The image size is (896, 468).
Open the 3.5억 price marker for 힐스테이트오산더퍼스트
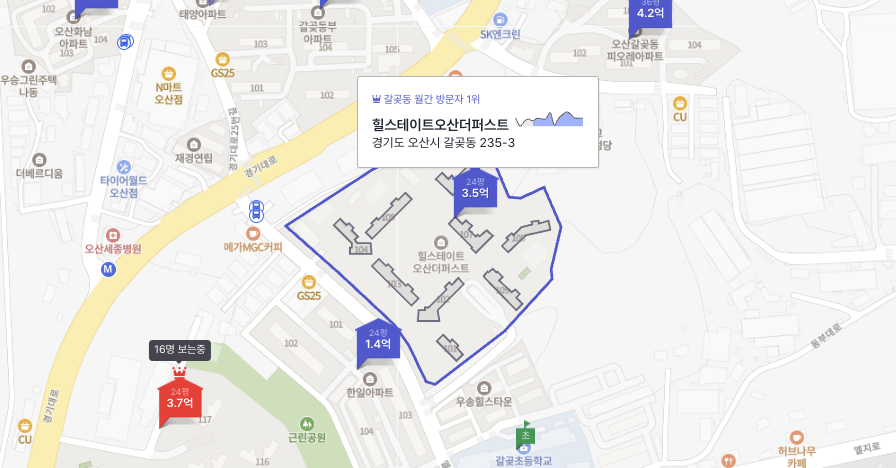tap(475, 189)
